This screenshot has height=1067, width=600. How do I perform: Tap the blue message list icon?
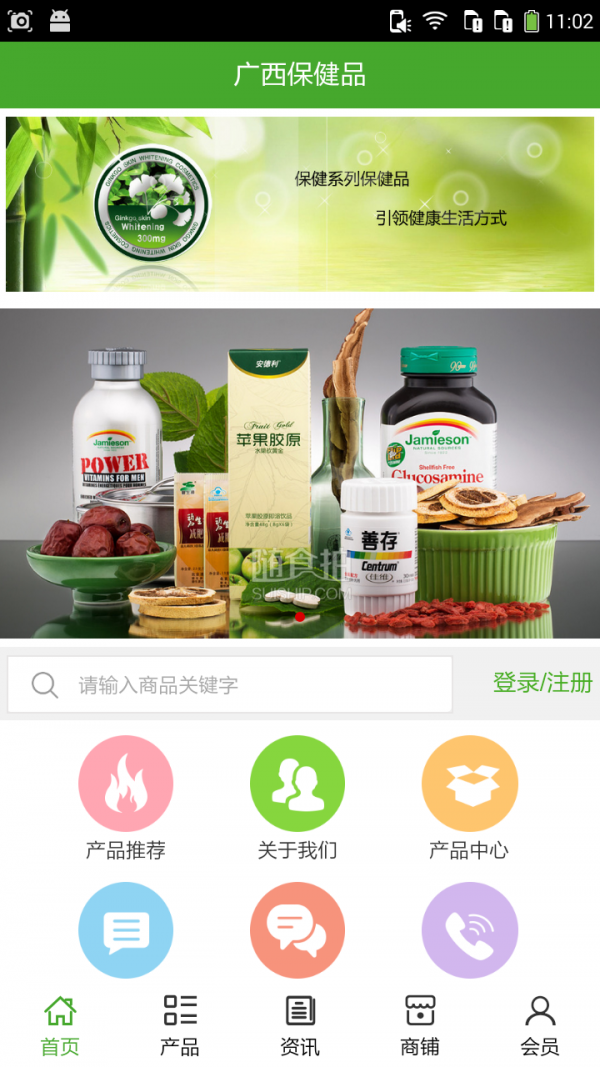[126, 930]
